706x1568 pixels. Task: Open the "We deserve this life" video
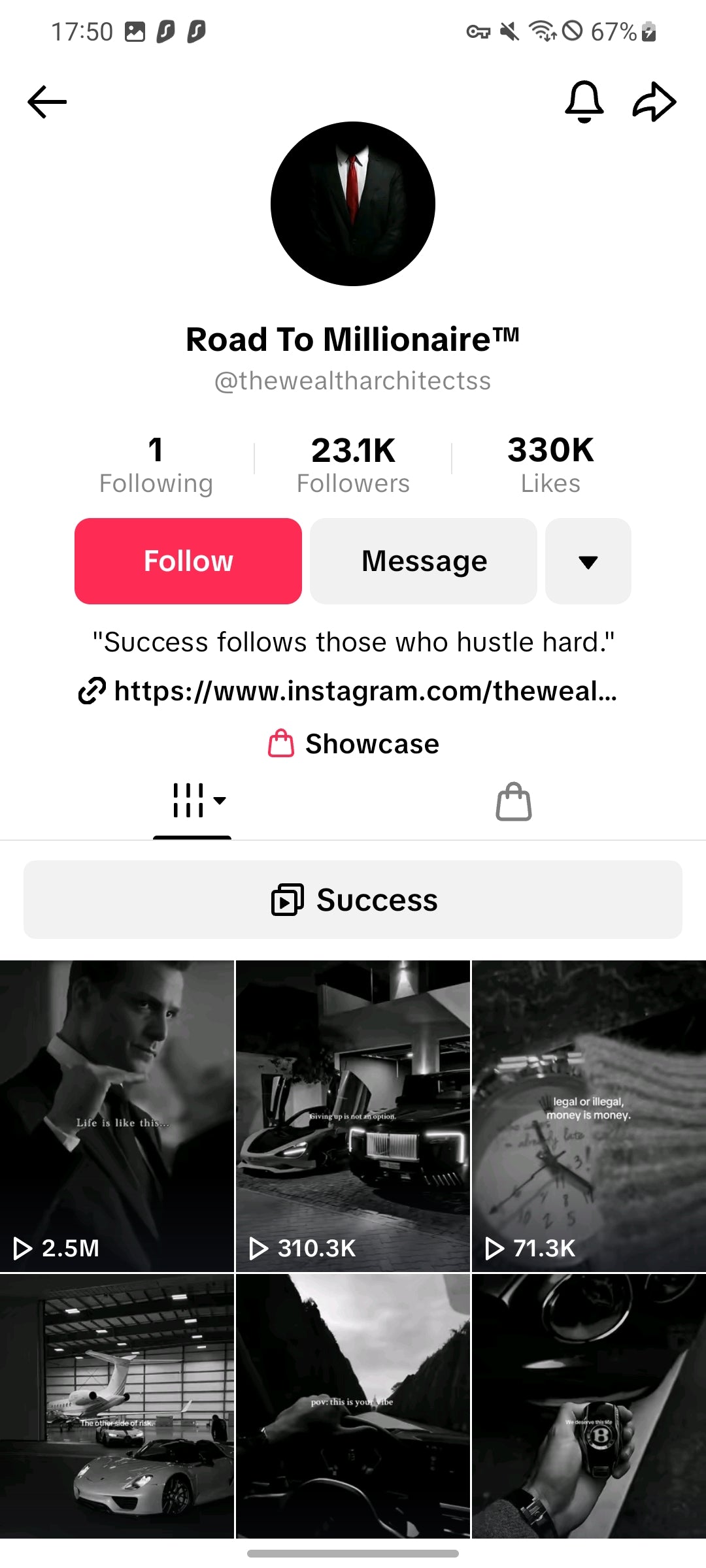point(588,1405)
